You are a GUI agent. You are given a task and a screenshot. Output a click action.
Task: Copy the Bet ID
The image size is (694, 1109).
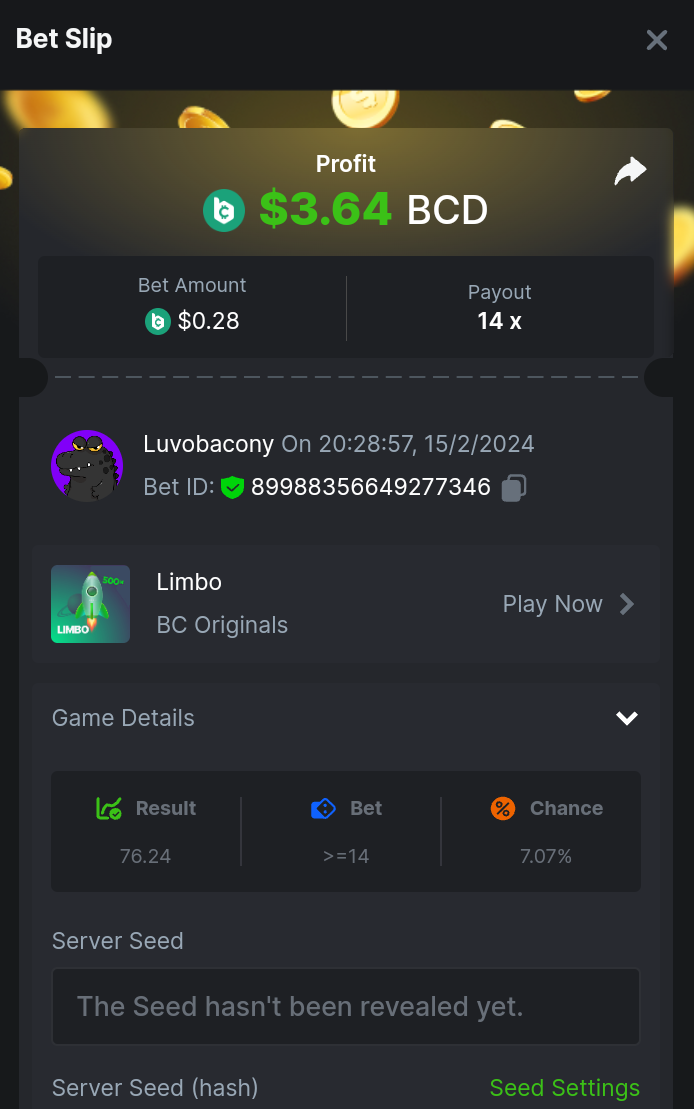coord(514,488)
